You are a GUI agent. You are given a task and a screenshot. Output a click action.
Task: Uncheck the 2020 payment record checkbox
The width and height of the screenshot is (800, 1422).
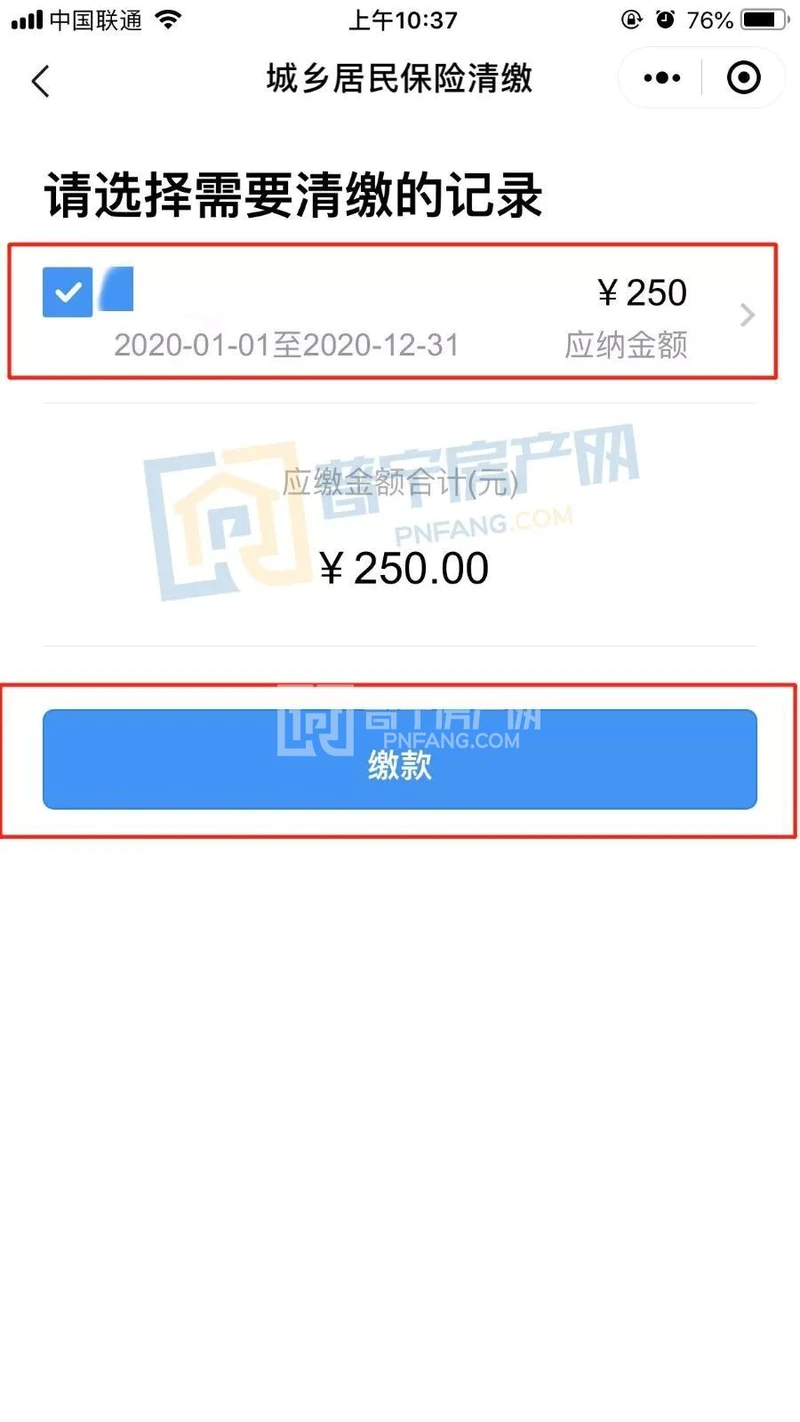point(67,292)
